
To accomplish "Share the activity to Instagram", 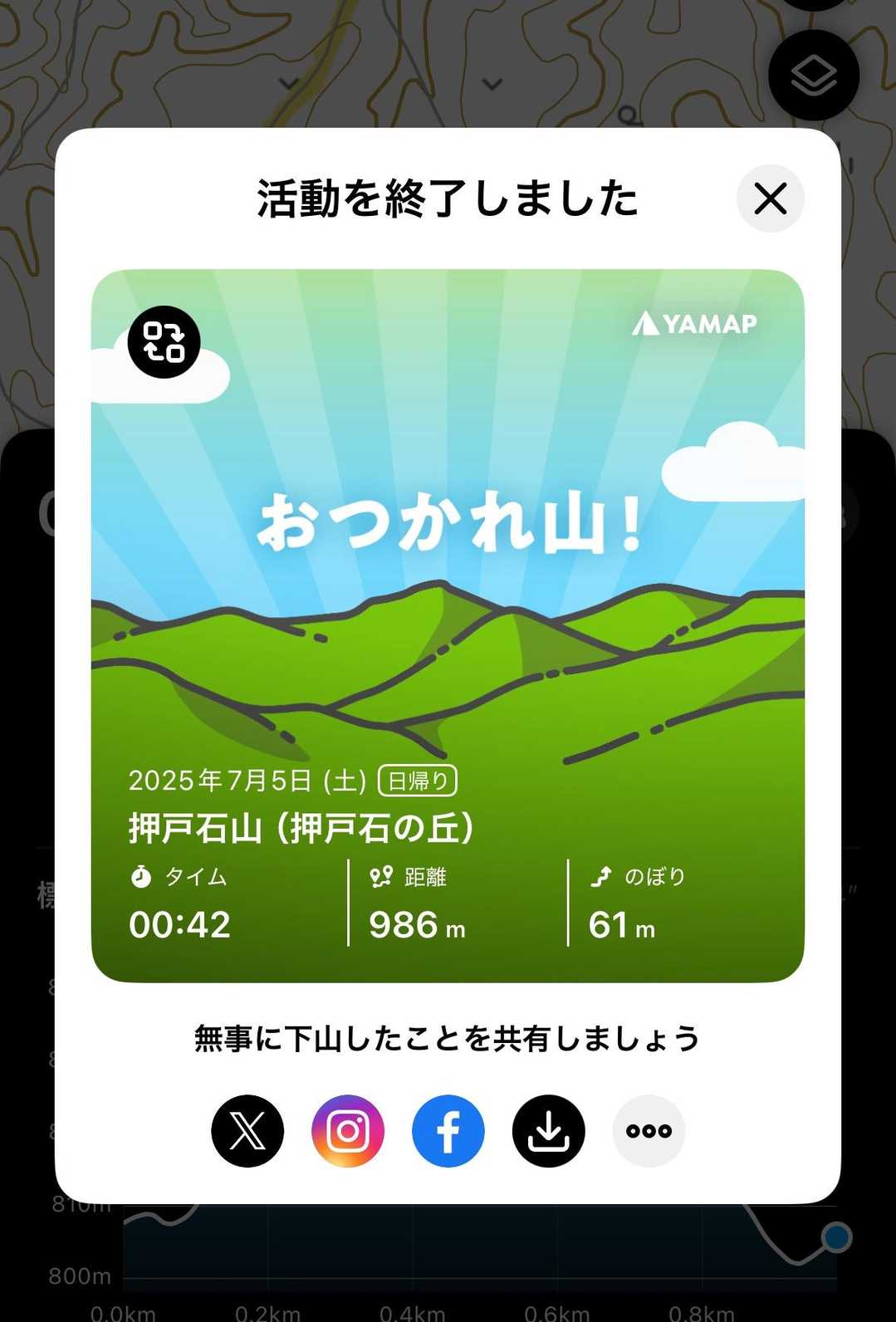I will 348,1131.
